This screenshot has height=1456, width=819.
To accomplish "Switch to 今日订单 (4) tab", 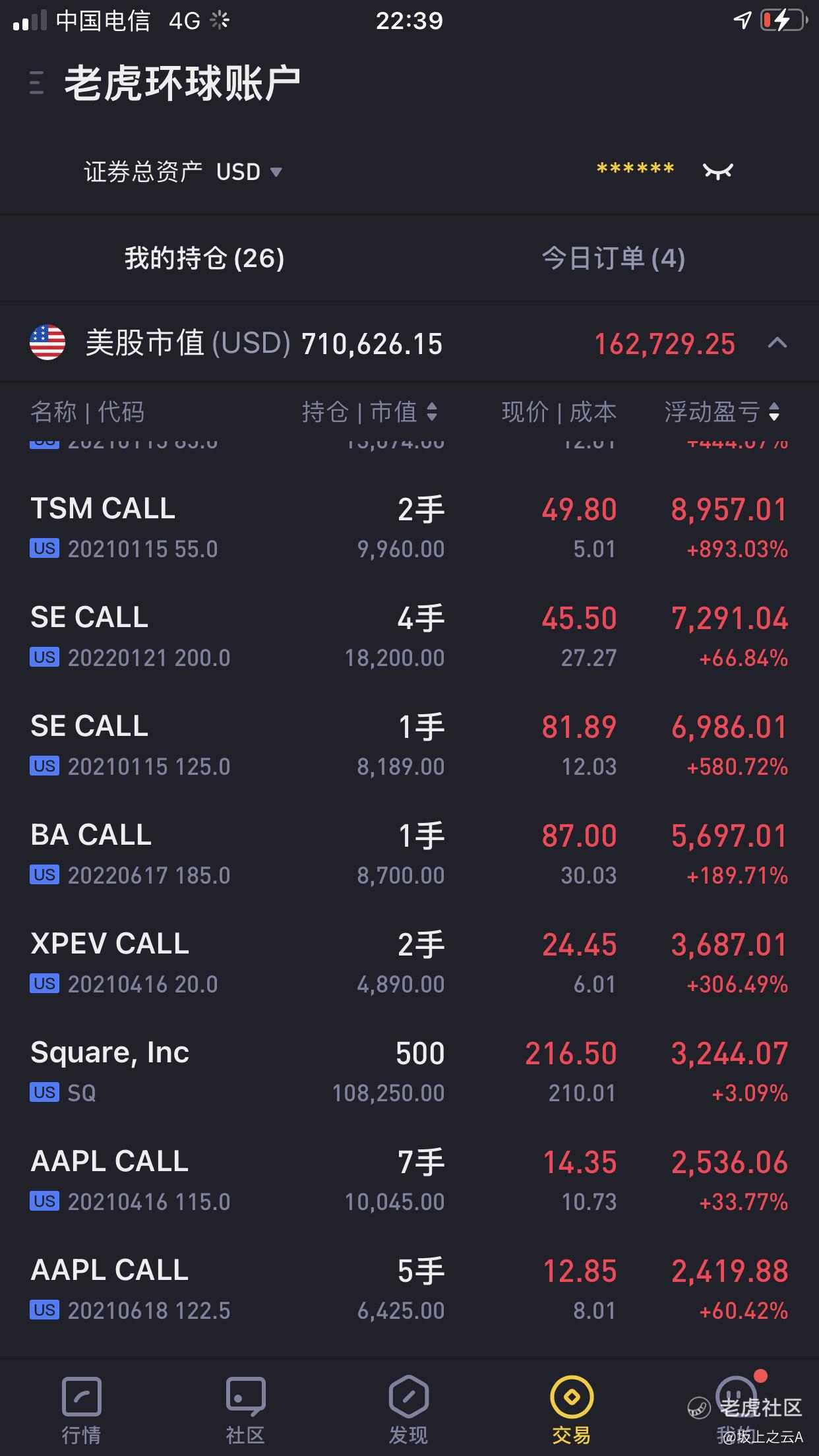I will click(613, 258).
